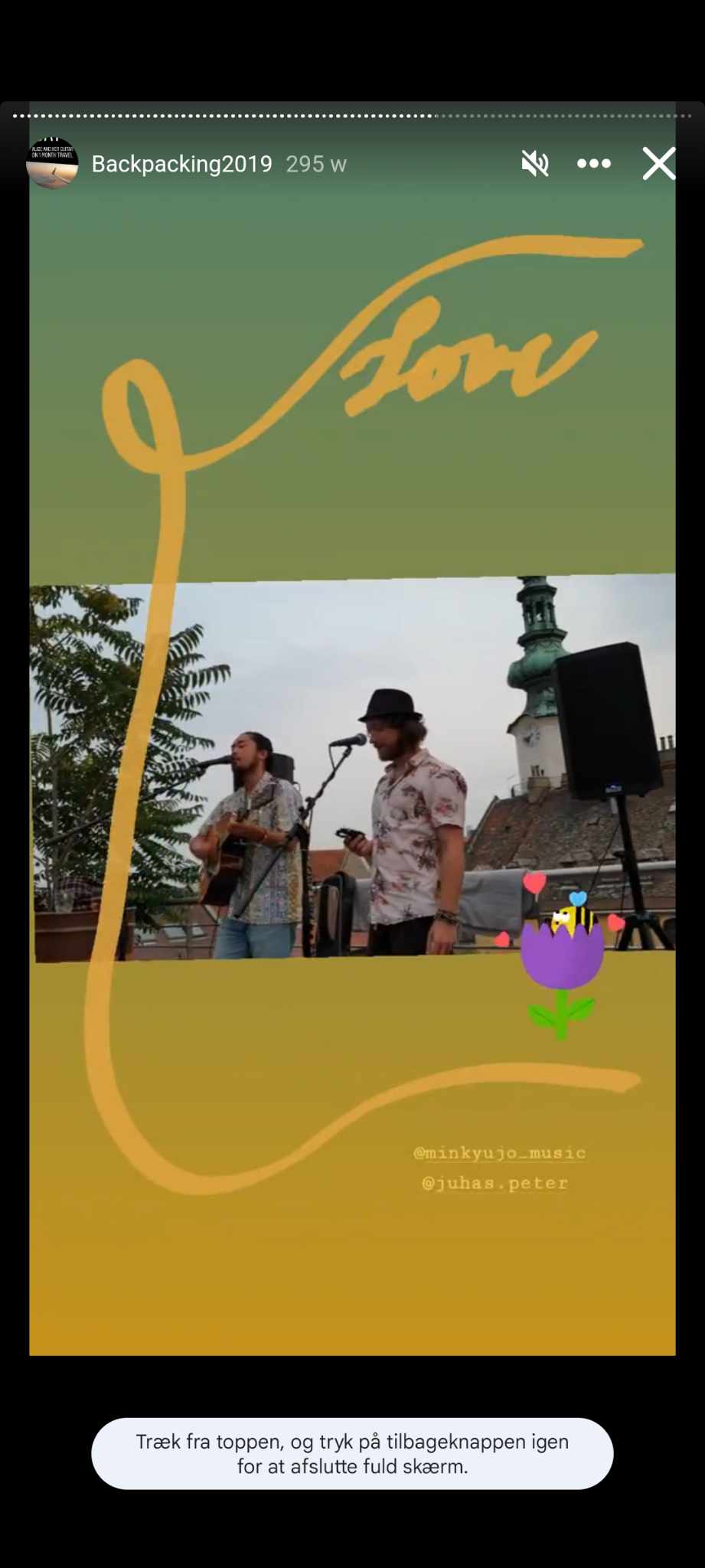The width and height of the screenshot is (705, 1568).
Task: Open the @minkyujo_music mention
Action: pyautogui.click(x=500, y=1152)
